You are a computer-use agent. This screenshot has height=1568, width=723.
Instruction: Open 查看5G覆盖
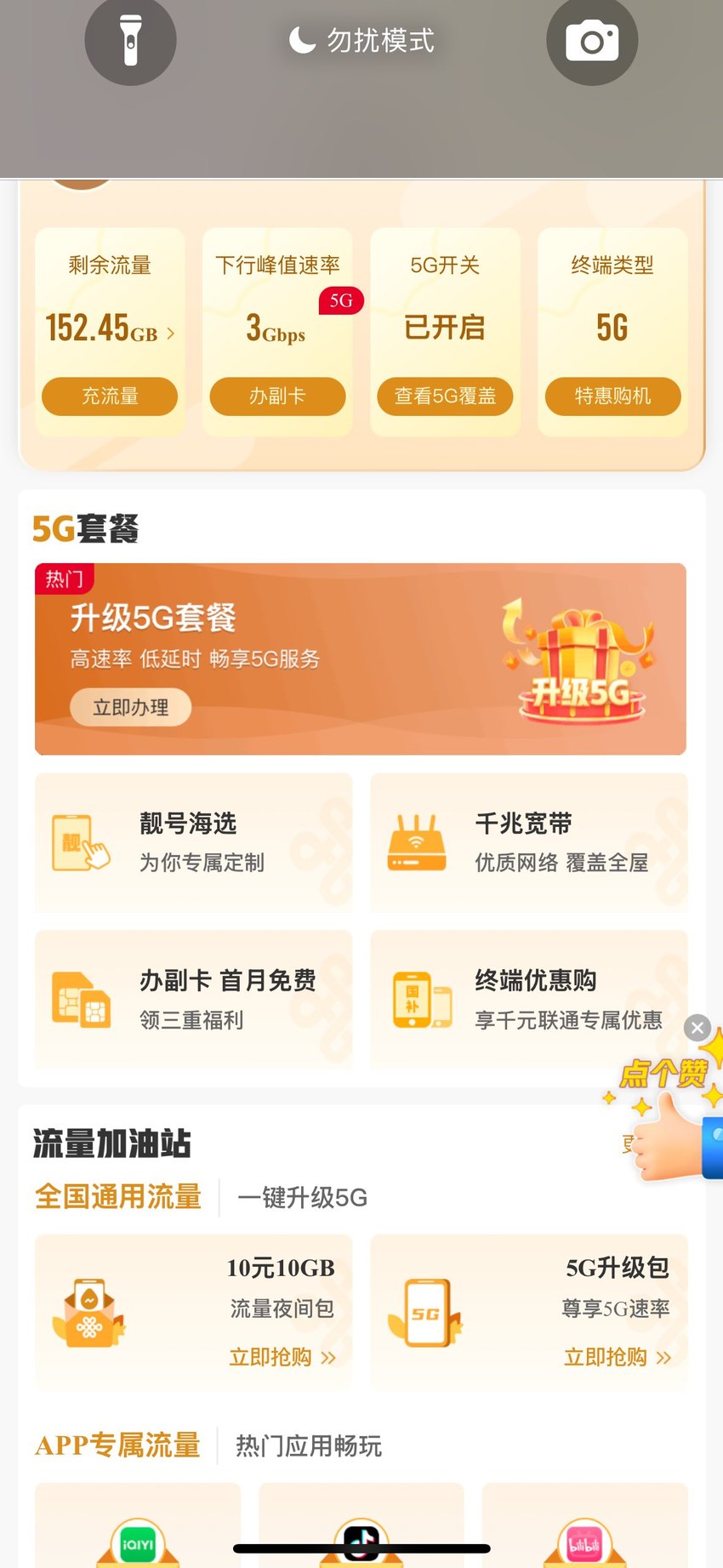[x=445, y=396]
